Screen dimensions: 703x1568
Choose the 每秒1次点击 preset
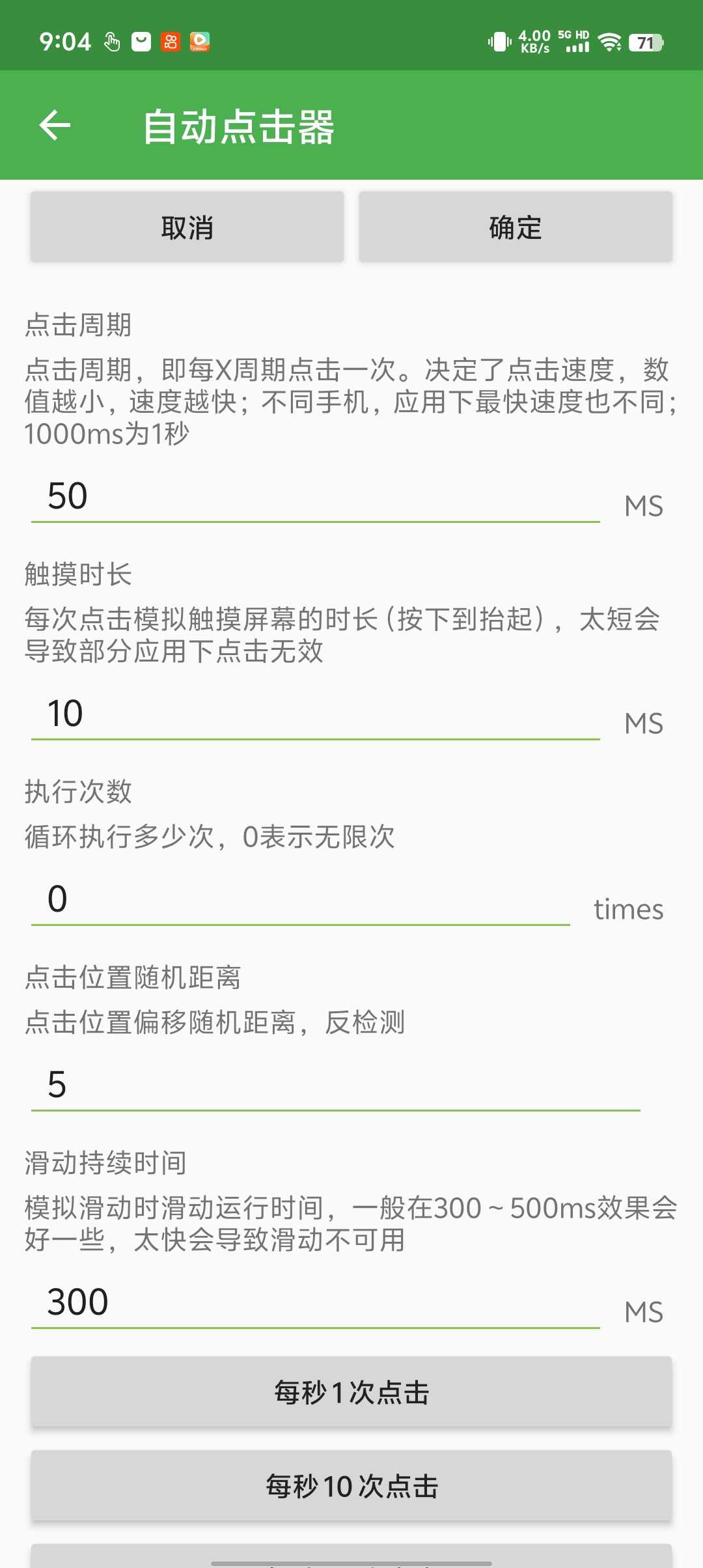click(351, 1392)
